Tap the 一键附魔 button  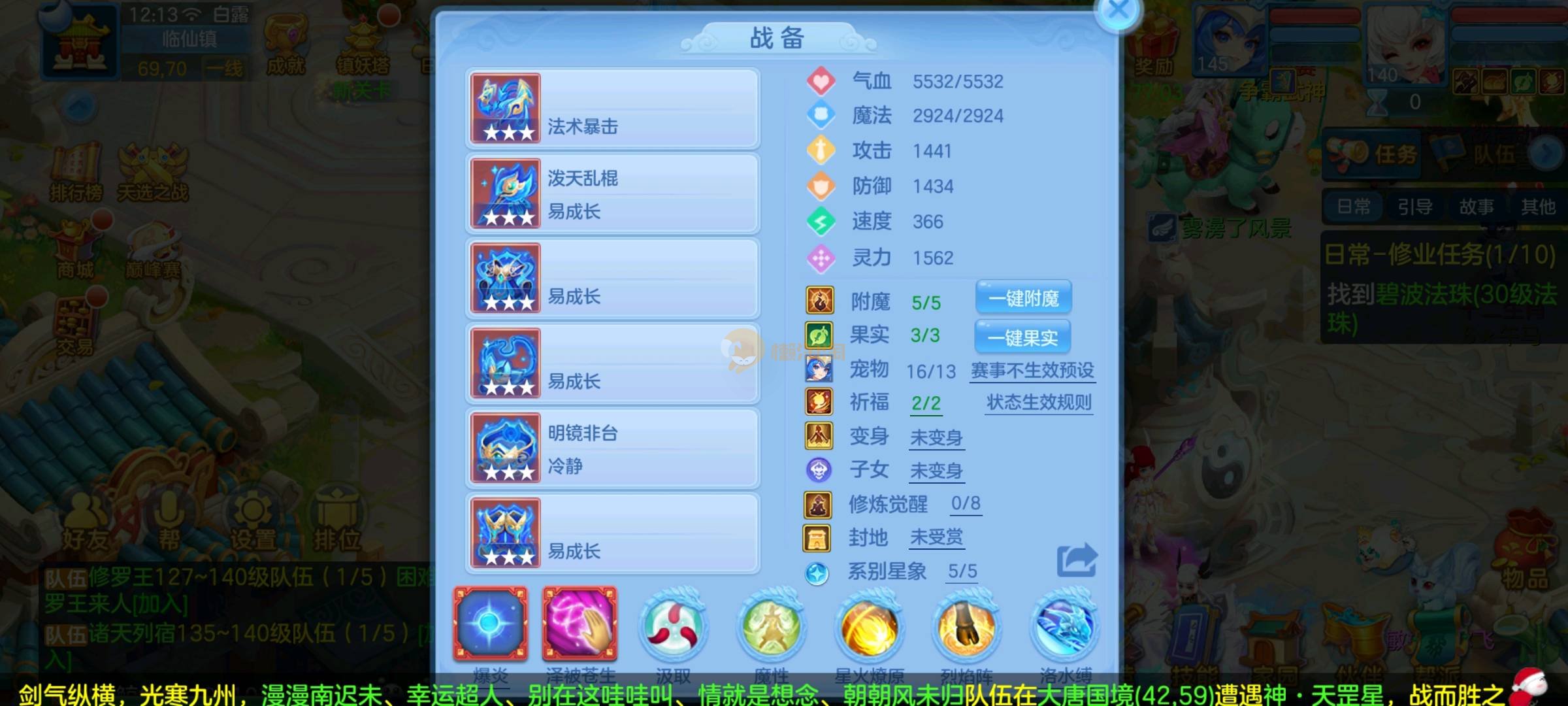[x=1023, y=299]
